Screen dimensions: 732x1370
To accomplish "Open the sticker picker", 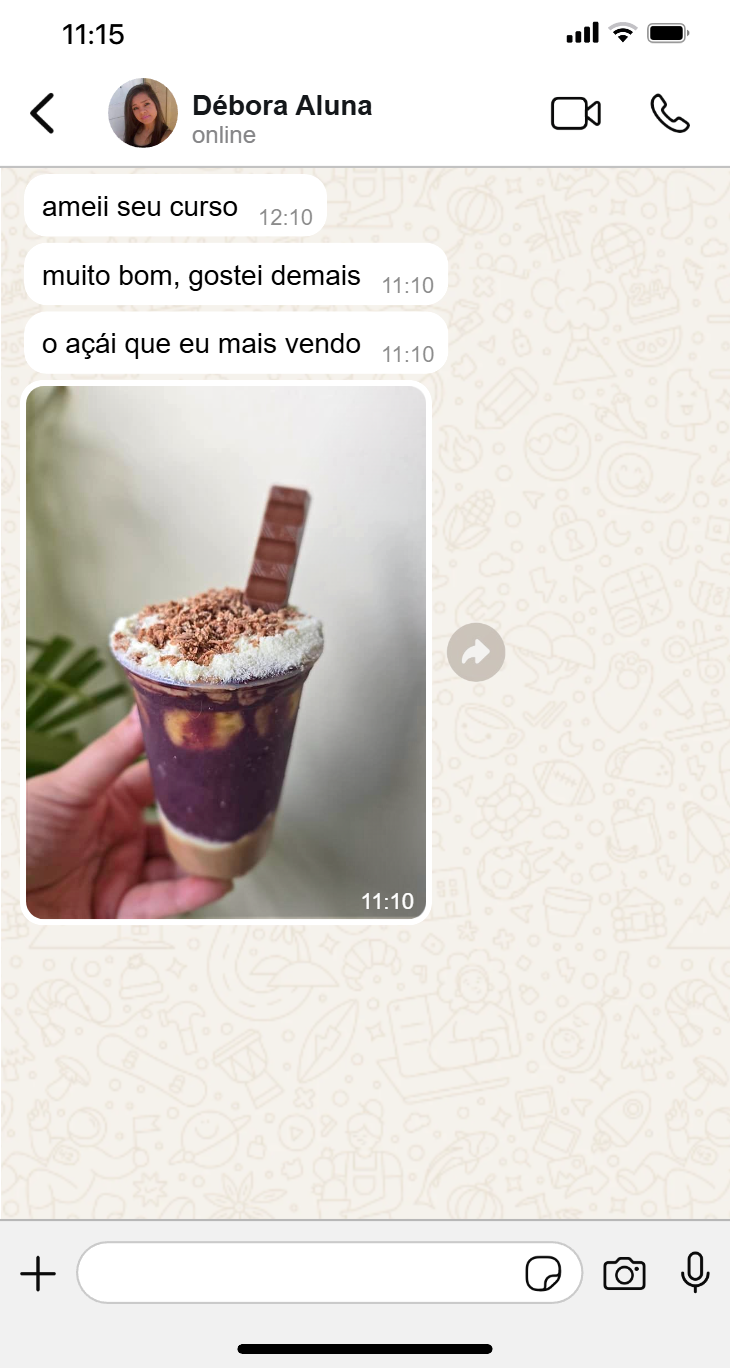I will tap(543, 1274).
